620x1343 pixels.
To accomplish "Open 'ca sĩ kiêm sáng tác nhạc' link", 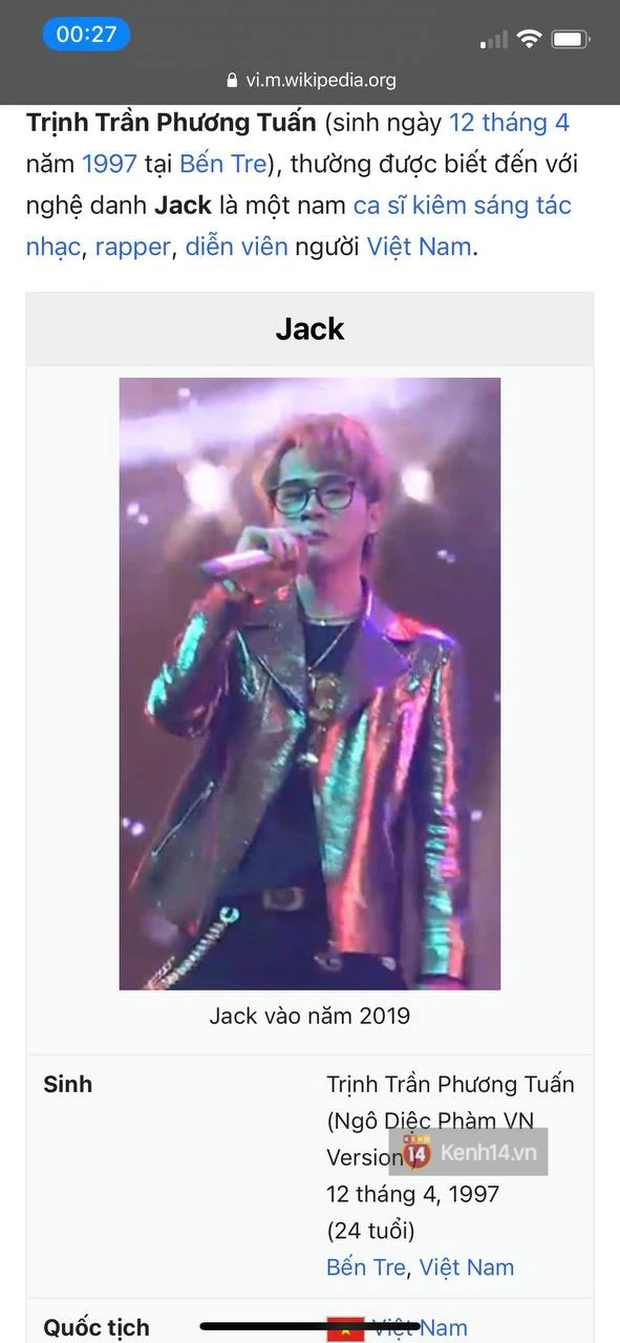I will [x=462, y=205].
